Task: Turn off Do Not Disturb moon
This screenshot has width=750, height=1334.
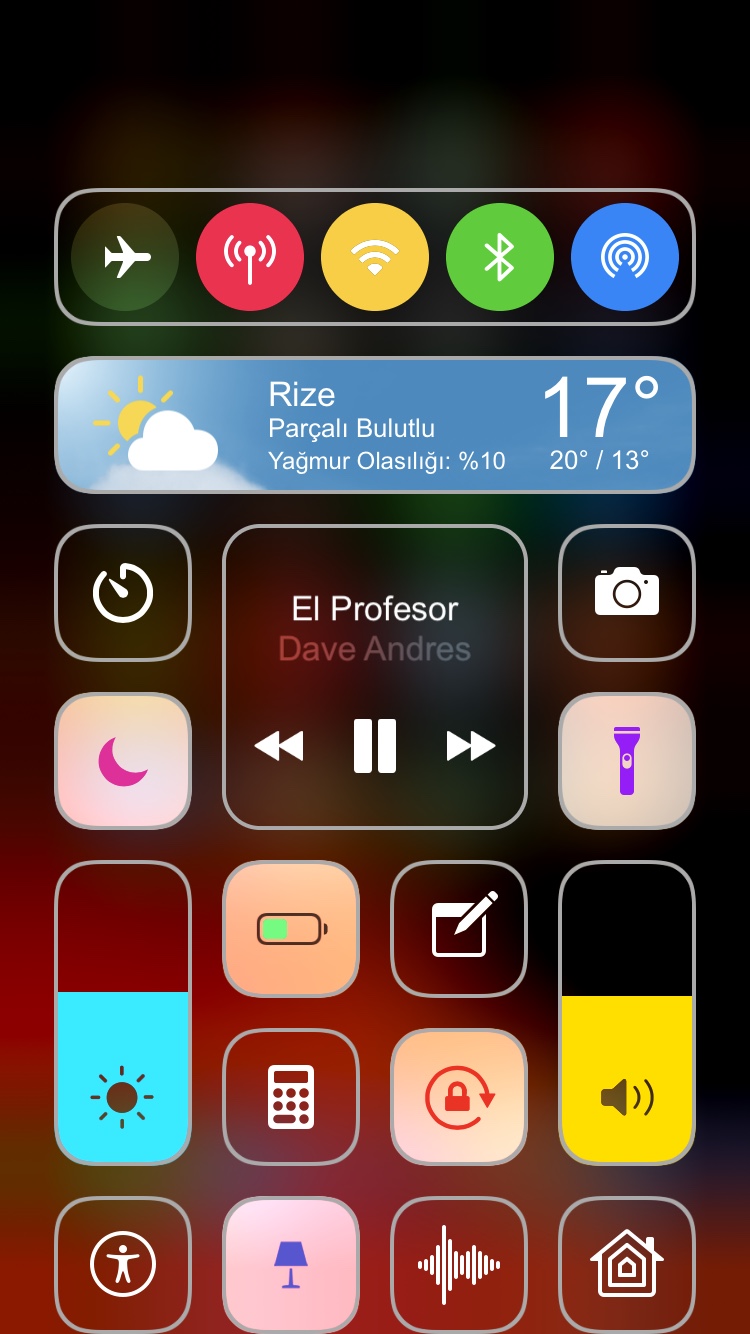Action: 123,761
